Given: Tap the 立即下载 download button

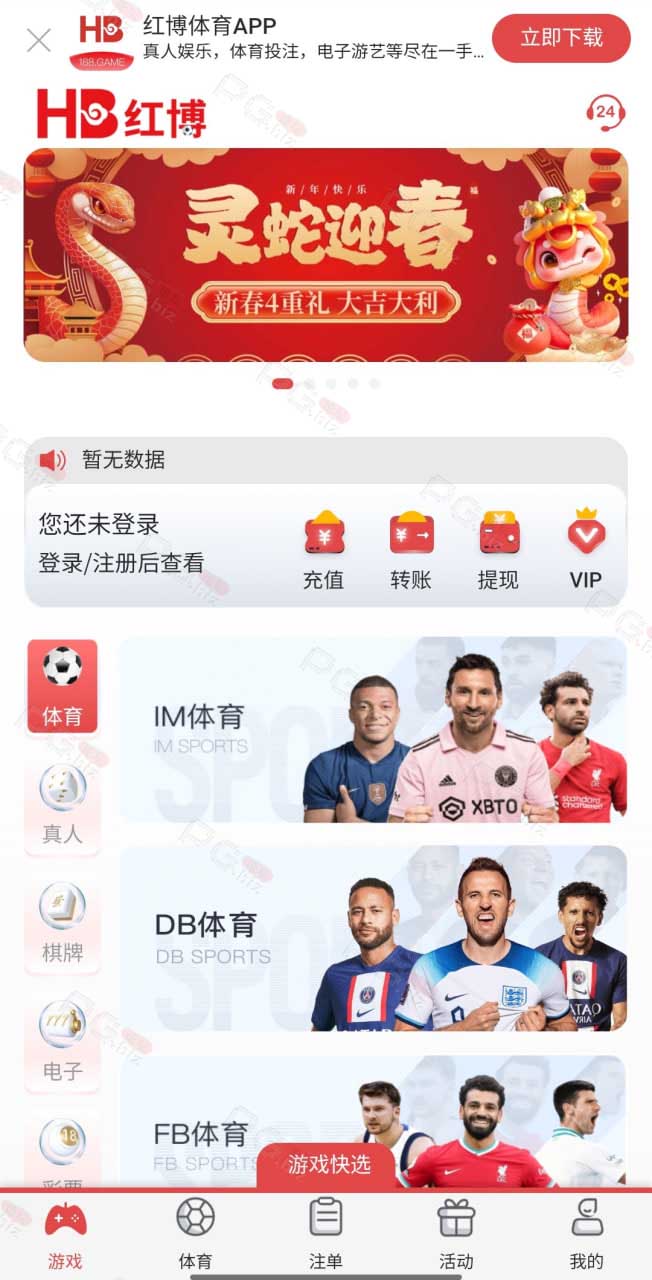Looking at the screenshot, I should 561,39.
